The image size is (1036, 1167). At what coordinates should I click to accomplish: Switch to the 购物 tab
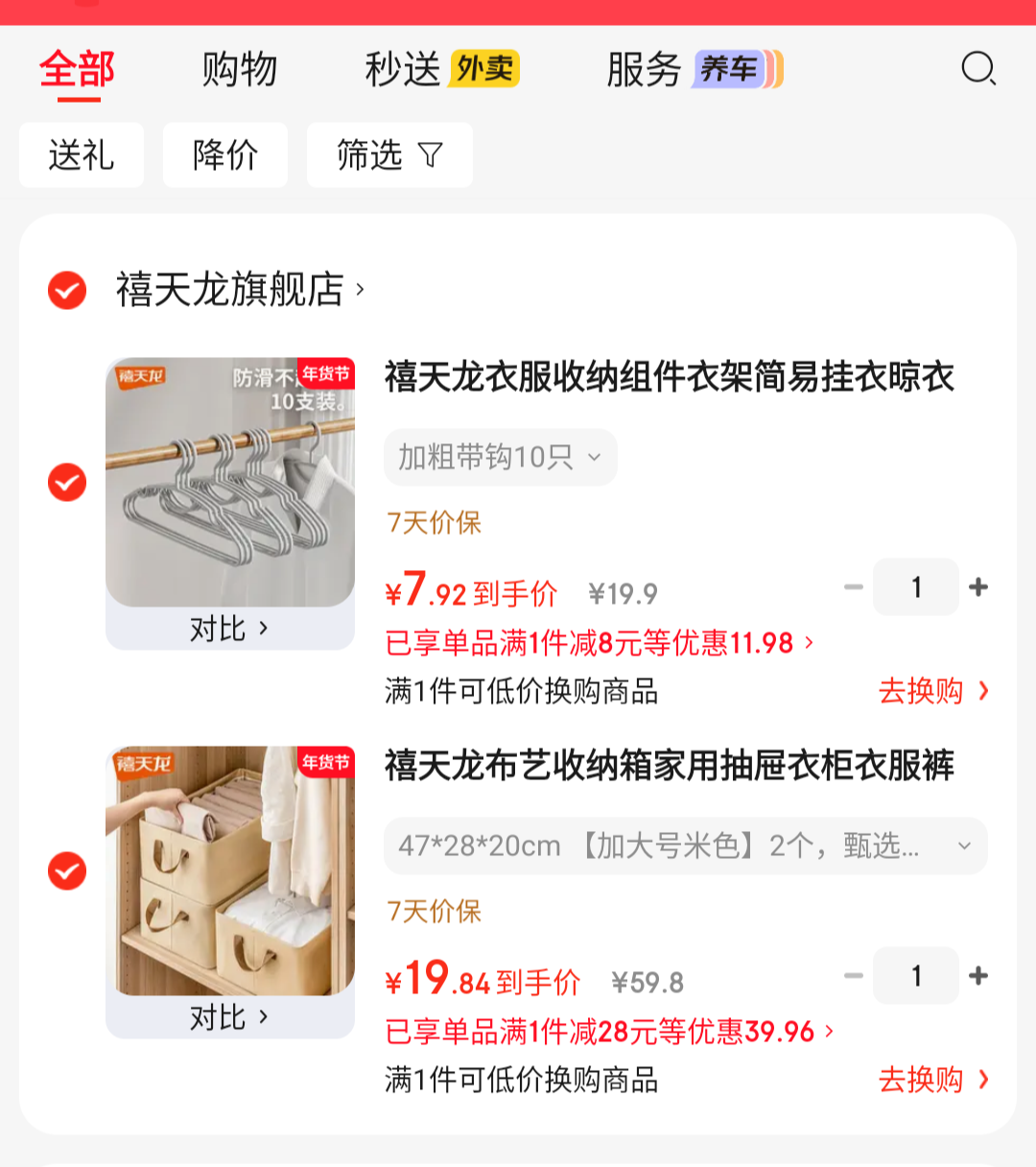click(240, 70)
